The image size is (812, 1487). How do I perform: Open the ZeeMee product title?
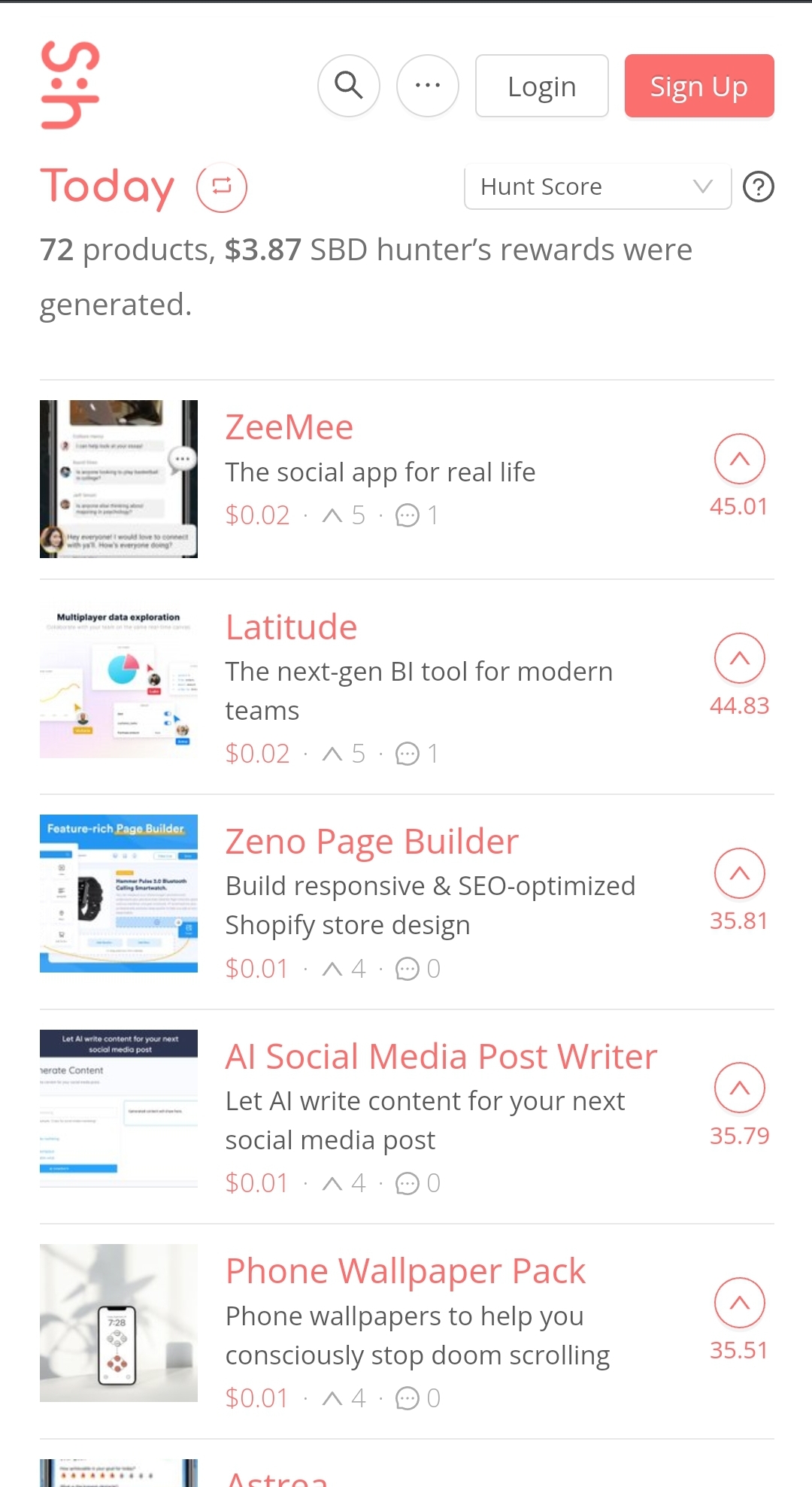(289, 427)
